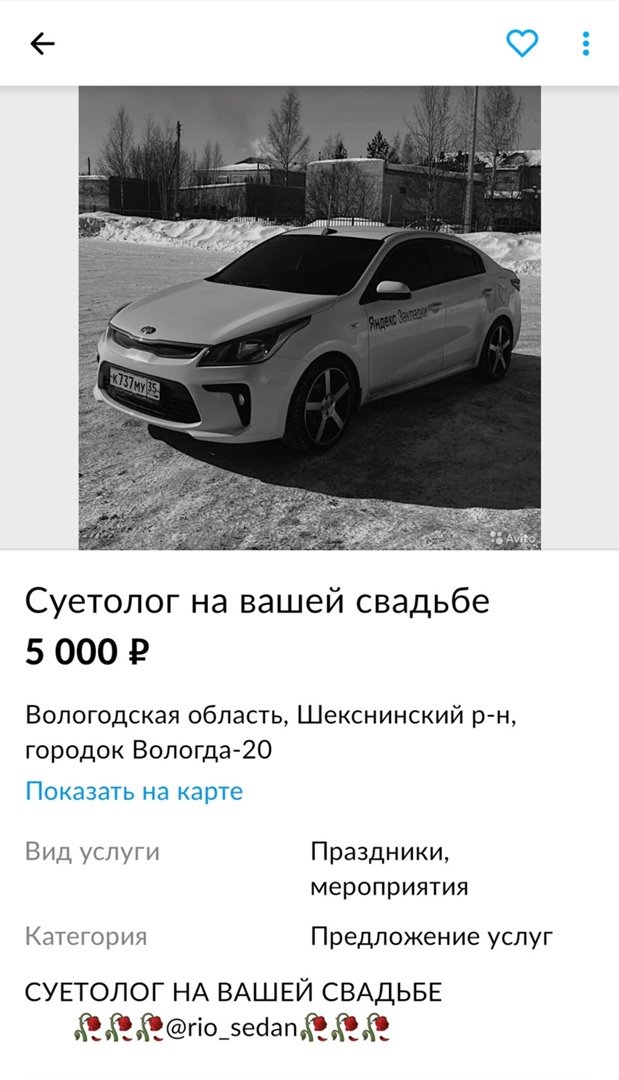Add this listing to favorites
The width and height of the screenshot is (619, 1080).
(x=522, y=43)
